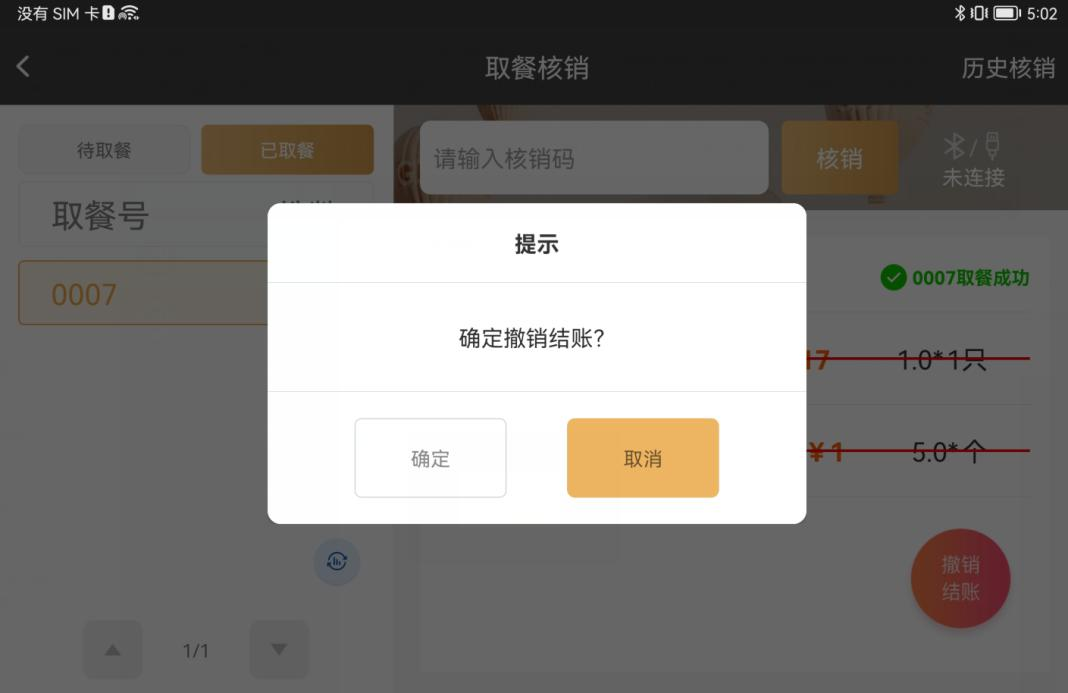This screenshot has width=1068, height=693.
Task: Go to previous page with up arrow
Action: 112,650
